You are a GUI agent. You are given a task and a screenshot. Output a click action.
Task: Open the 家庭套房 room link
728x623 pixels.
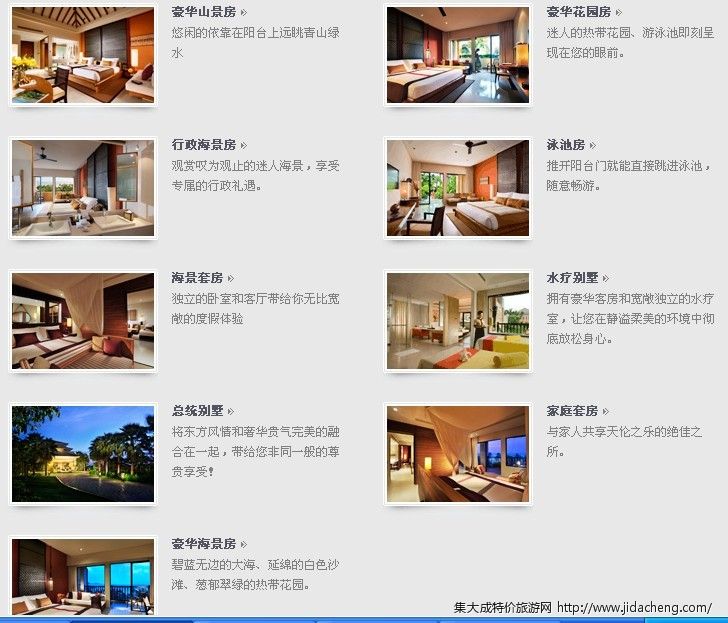click(572, 411)
